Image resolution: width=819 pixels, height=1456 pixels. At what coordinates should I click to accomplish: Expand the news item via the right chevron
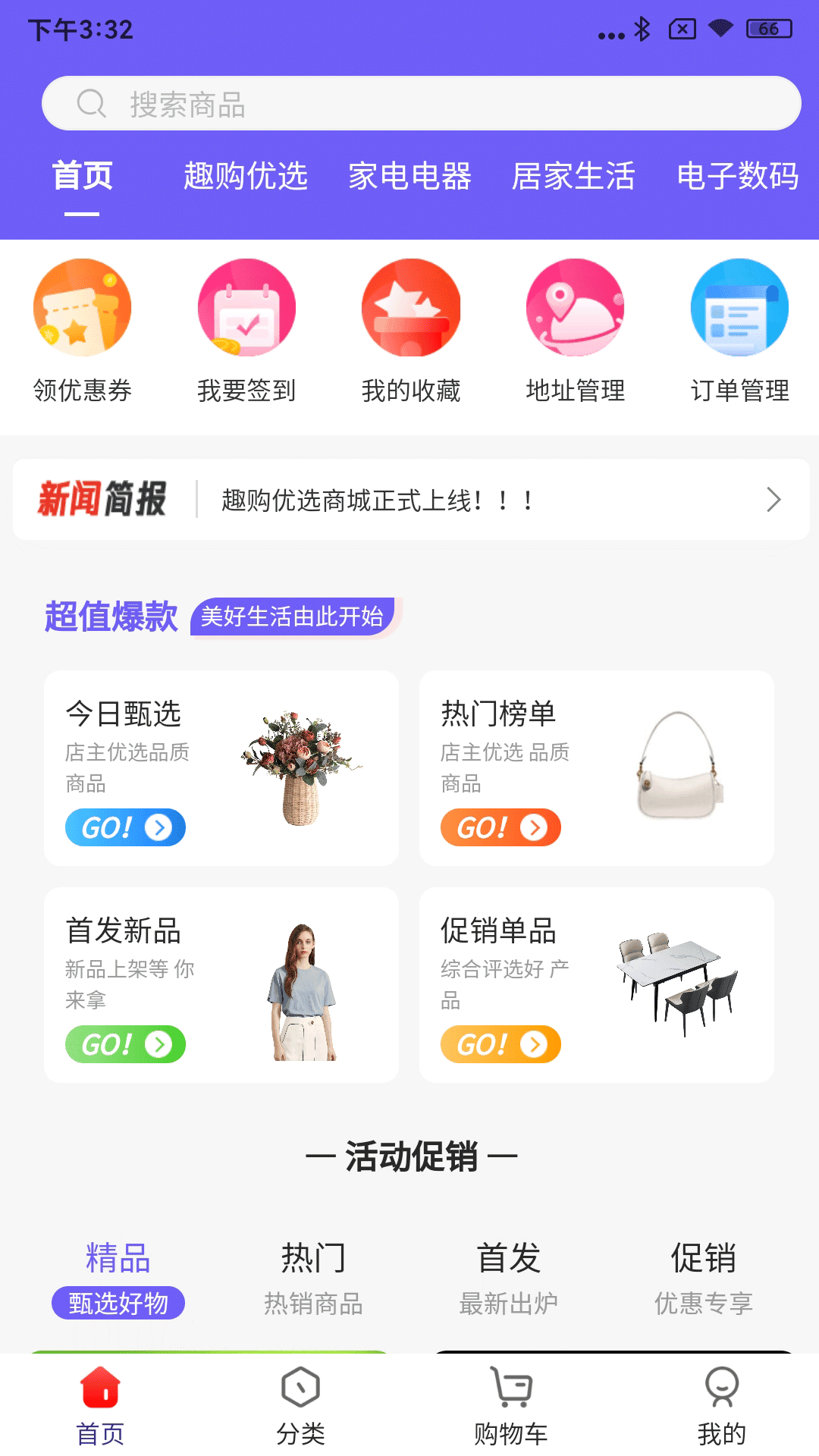coord(774,498)
